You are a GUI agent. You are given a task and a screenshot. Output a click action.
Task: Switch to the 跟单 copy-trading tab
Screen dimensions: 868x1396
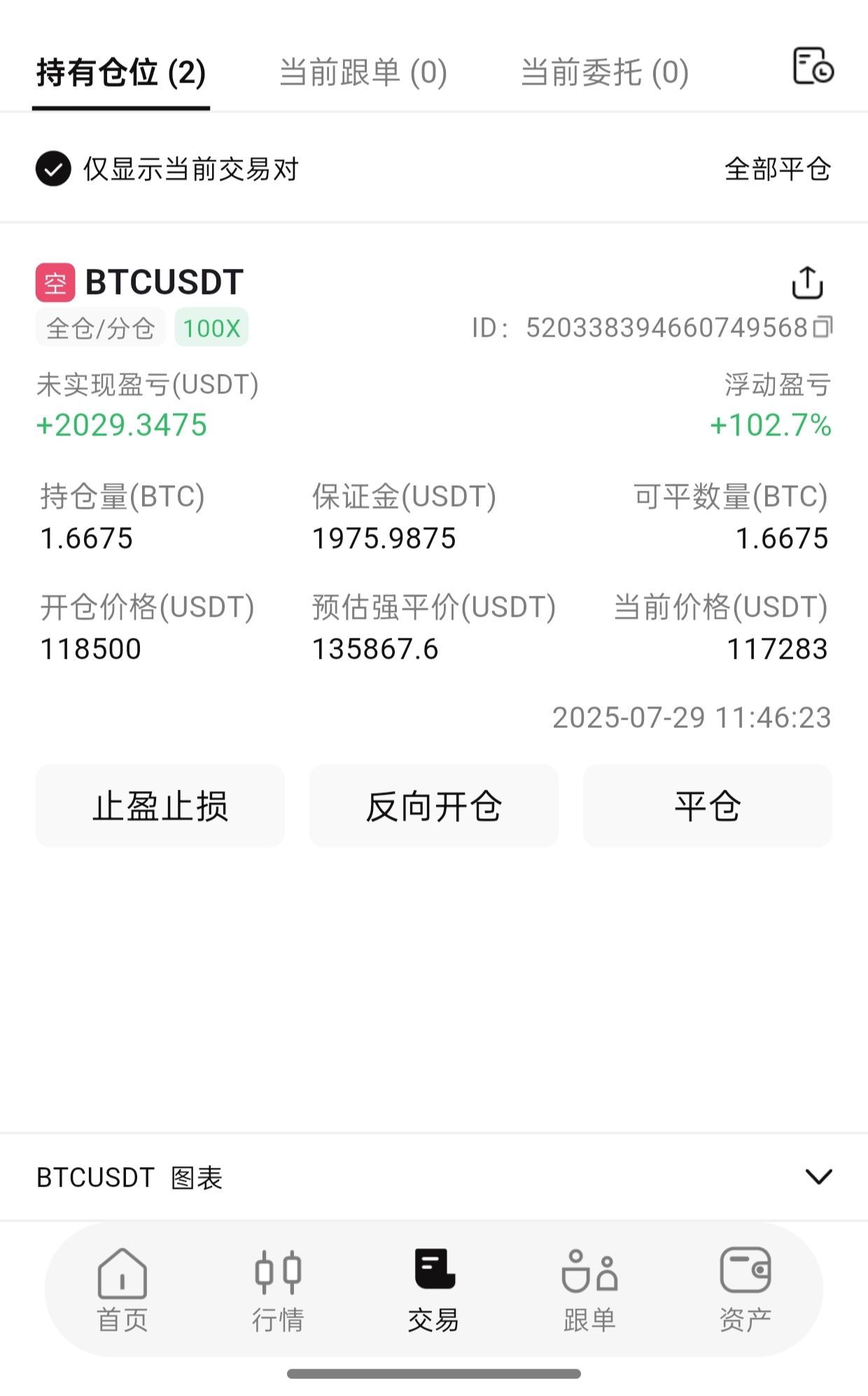click(589, 1290)
